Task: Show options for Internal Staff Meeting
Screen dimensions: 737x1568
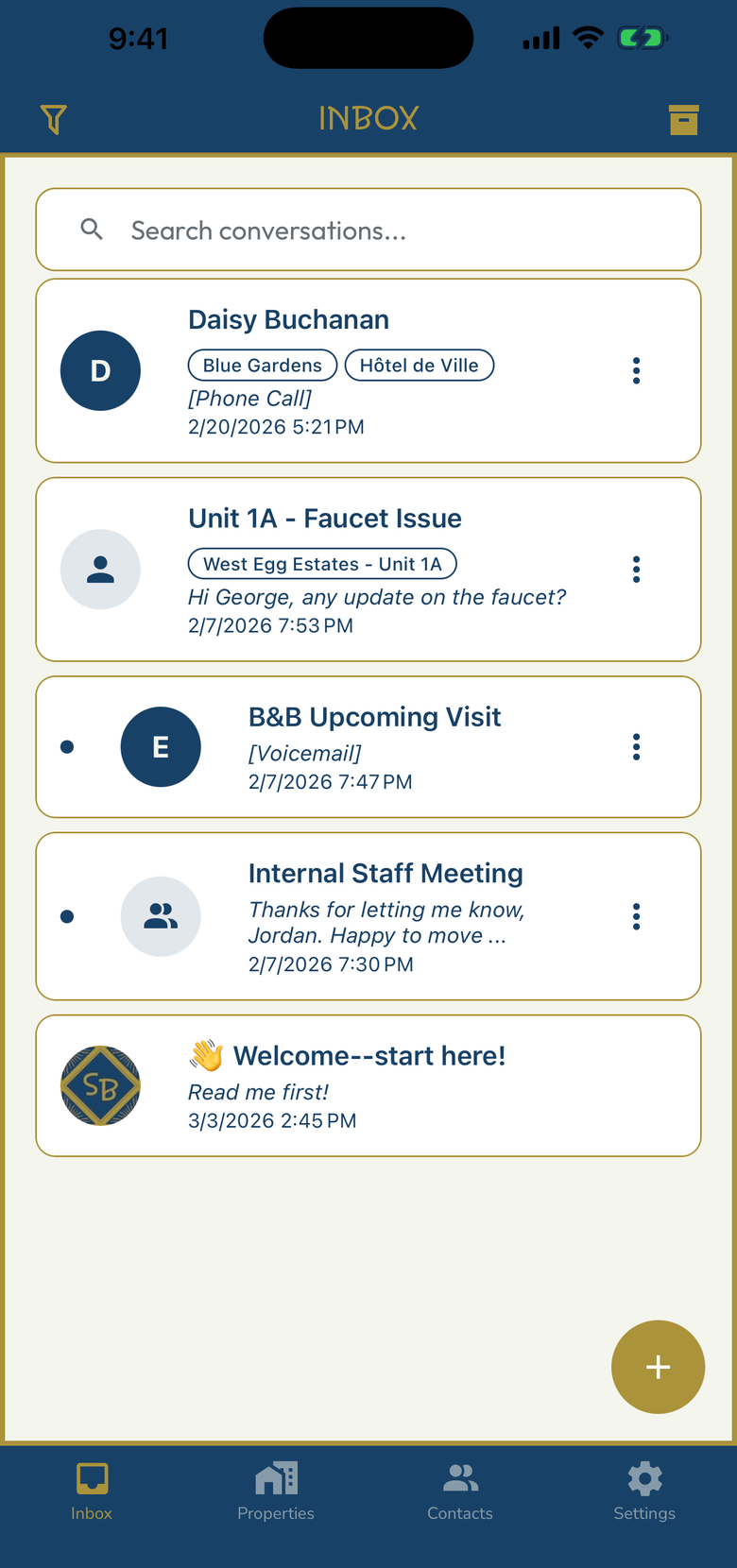Action: [636, 916]
